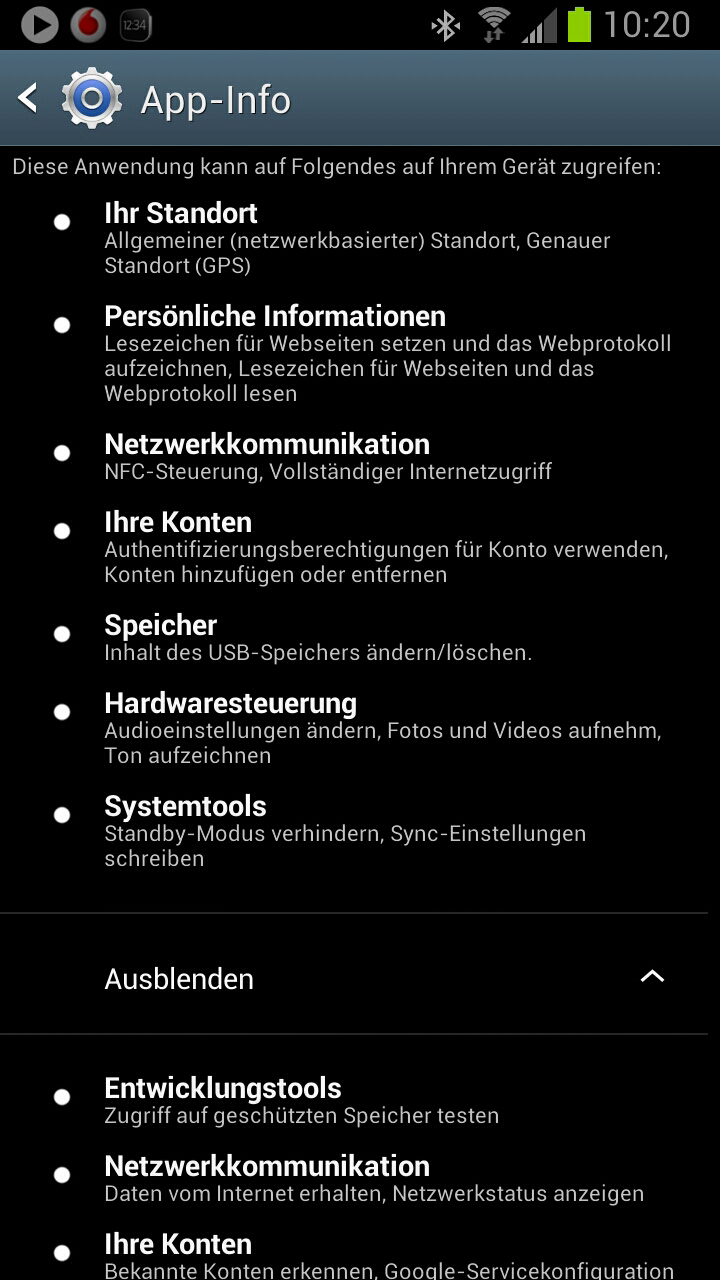The height and width of the screenshot is (1280, 720).
Task: Go back from App-Info screen
Action: (30, 98)
